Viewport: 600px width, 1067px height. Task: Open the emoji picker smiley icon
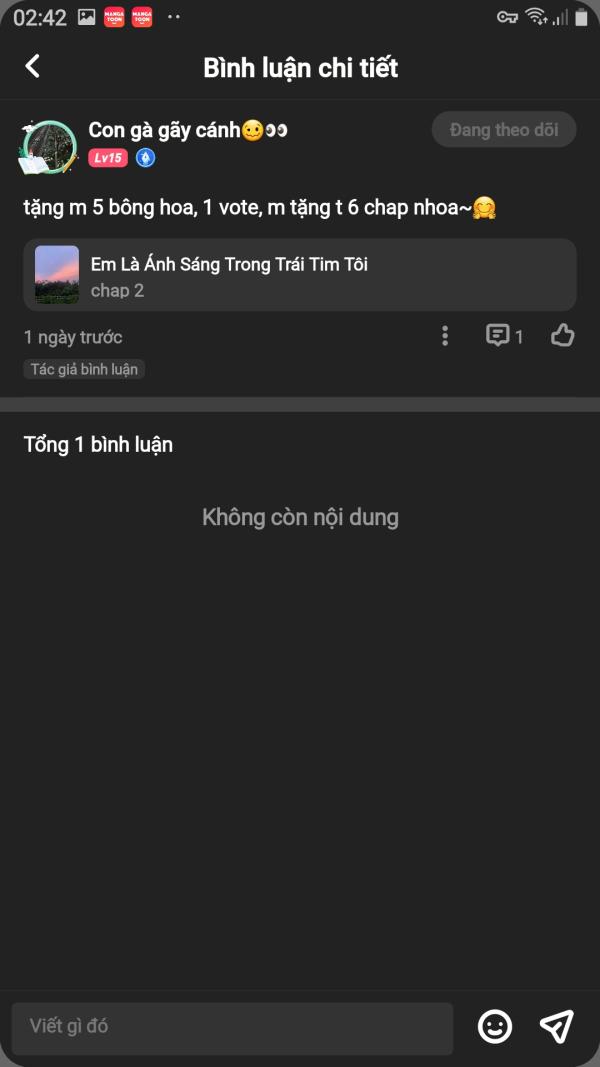tap(495, 1026)
